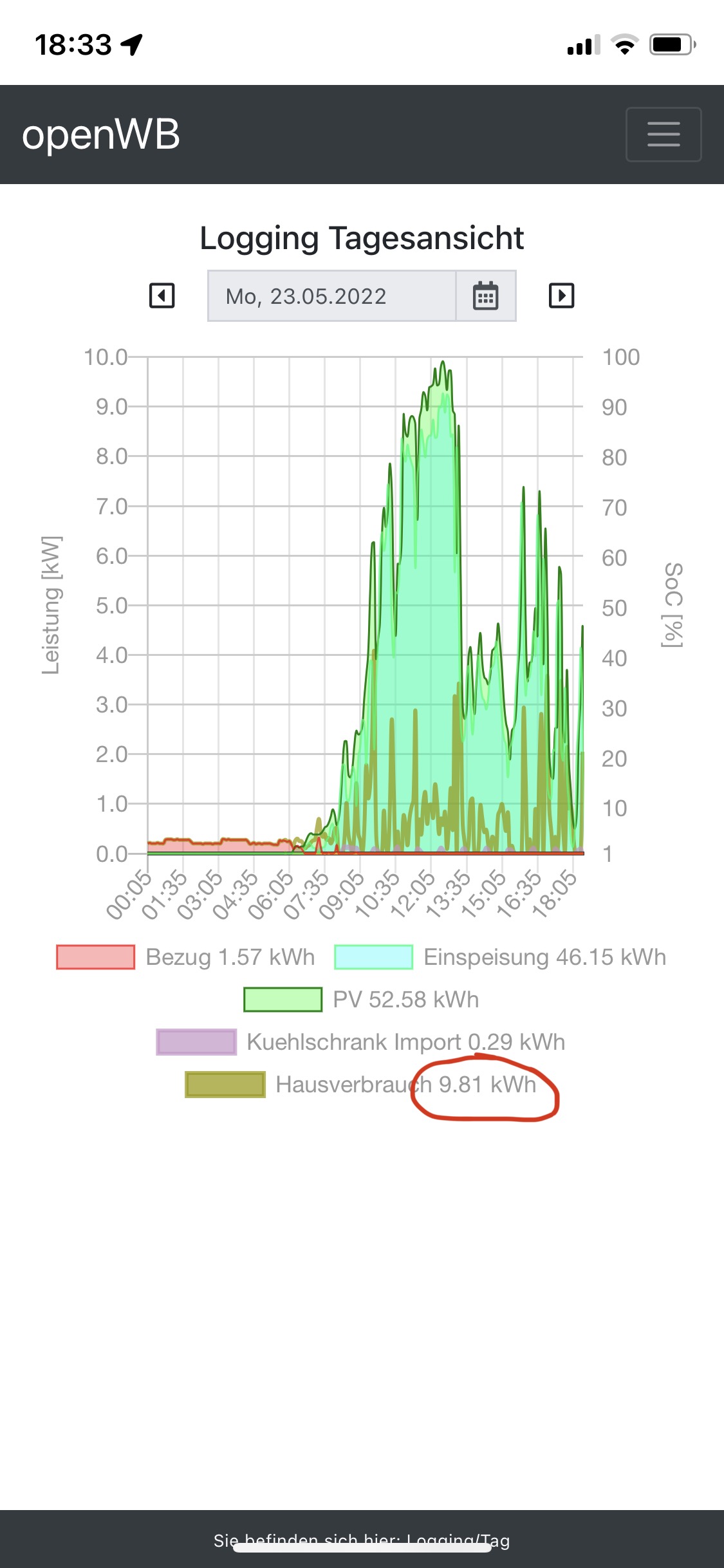
Task: Tap the date field Mo, 23.05.2022
Action: 331,296
